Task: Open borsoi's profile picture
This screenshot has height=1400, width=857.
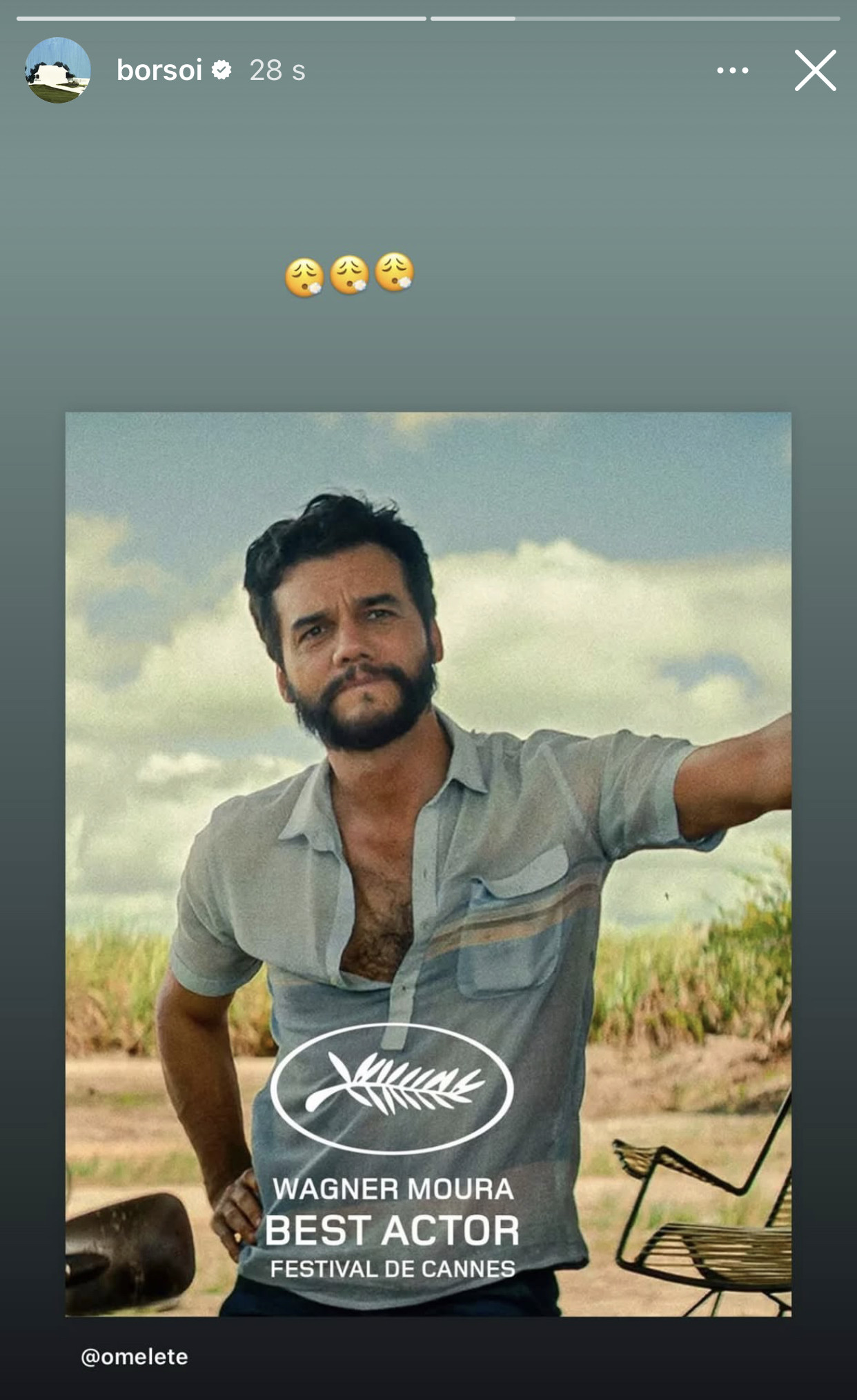Action: click(58, 70)
